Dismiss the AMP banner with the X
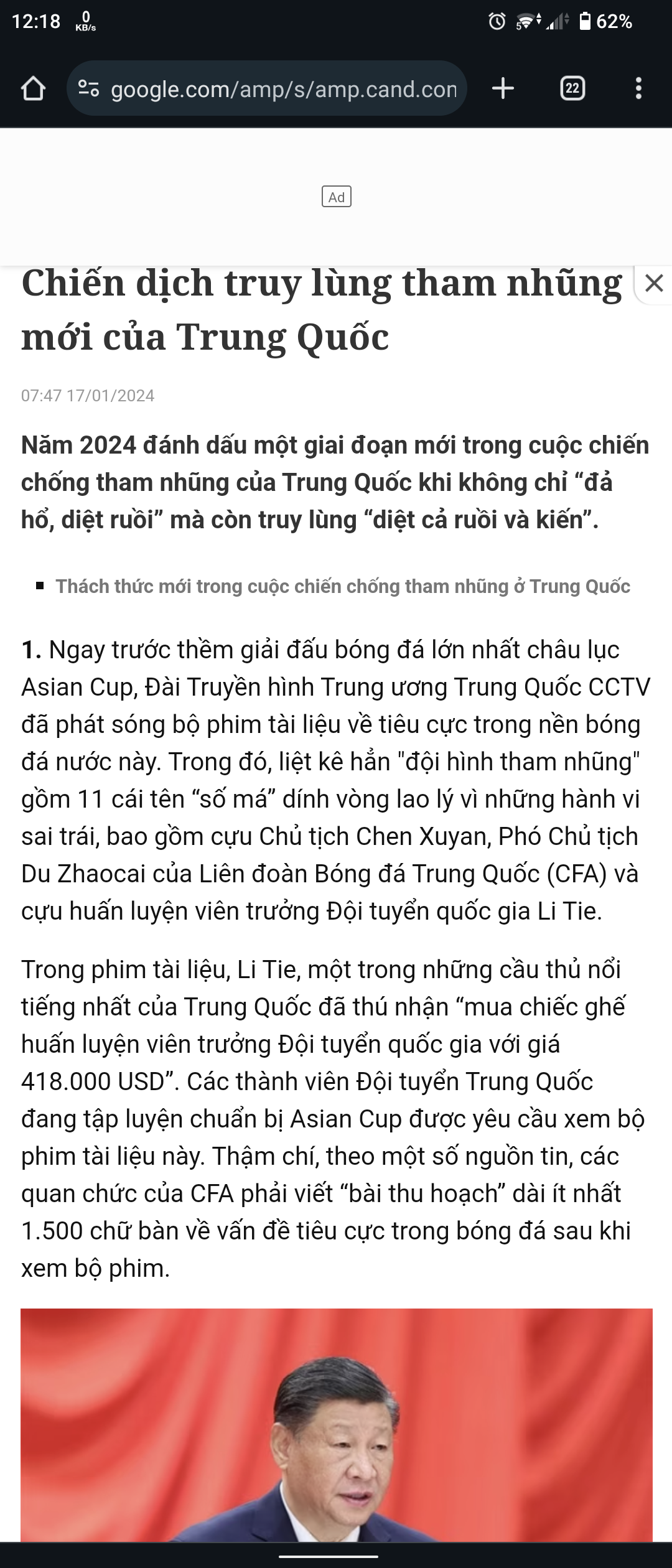 coord(654,283)
